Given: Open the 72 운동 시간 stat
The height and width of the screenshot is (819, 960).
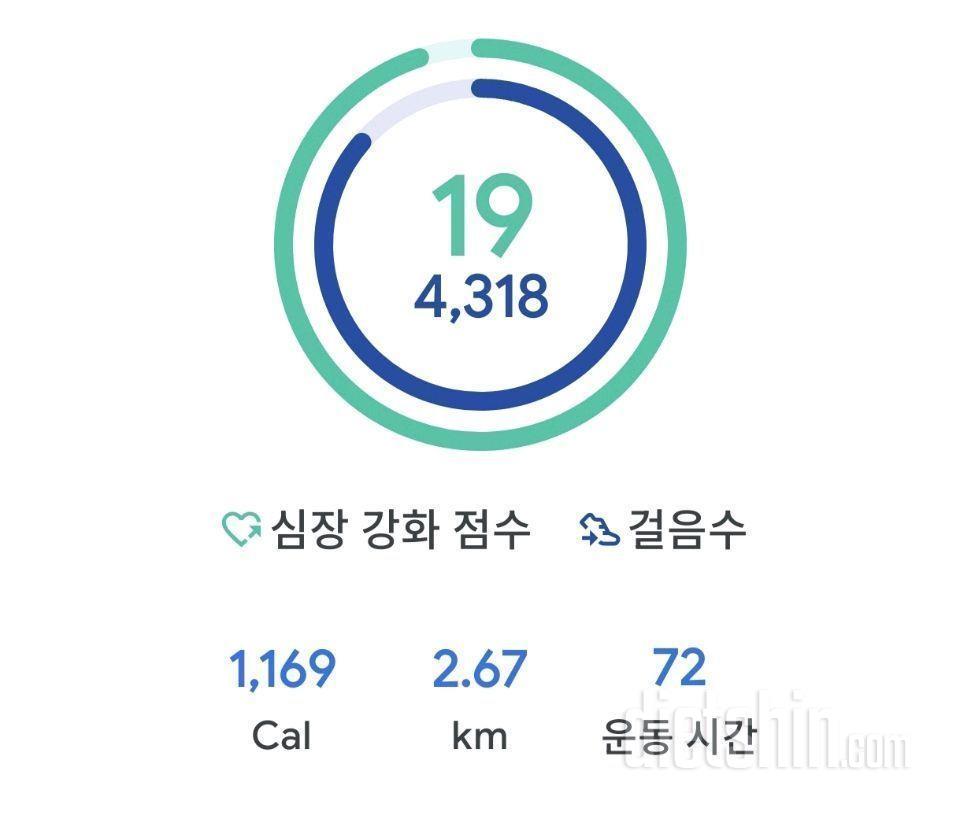Looking at the screenshot, I should click(679, 699).
